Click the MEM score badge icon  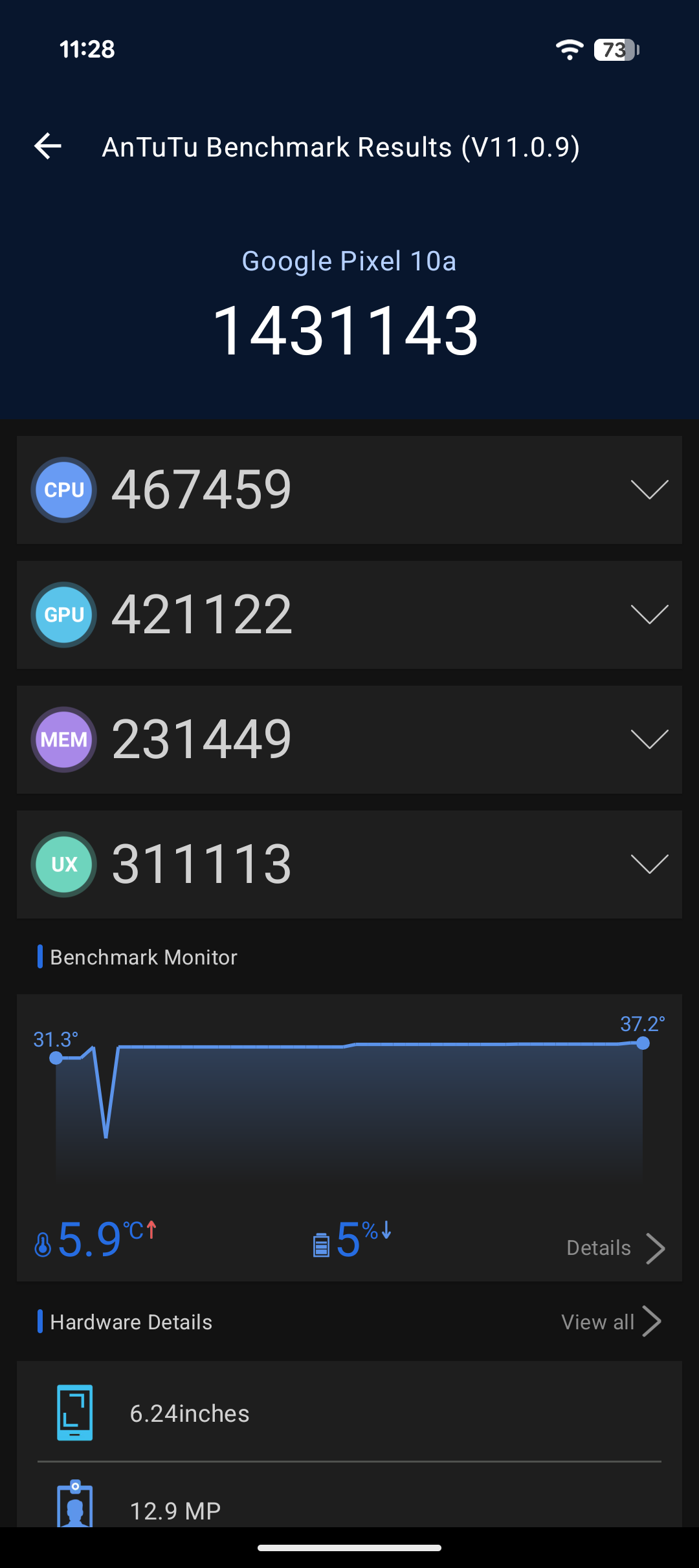pos(63,739)
